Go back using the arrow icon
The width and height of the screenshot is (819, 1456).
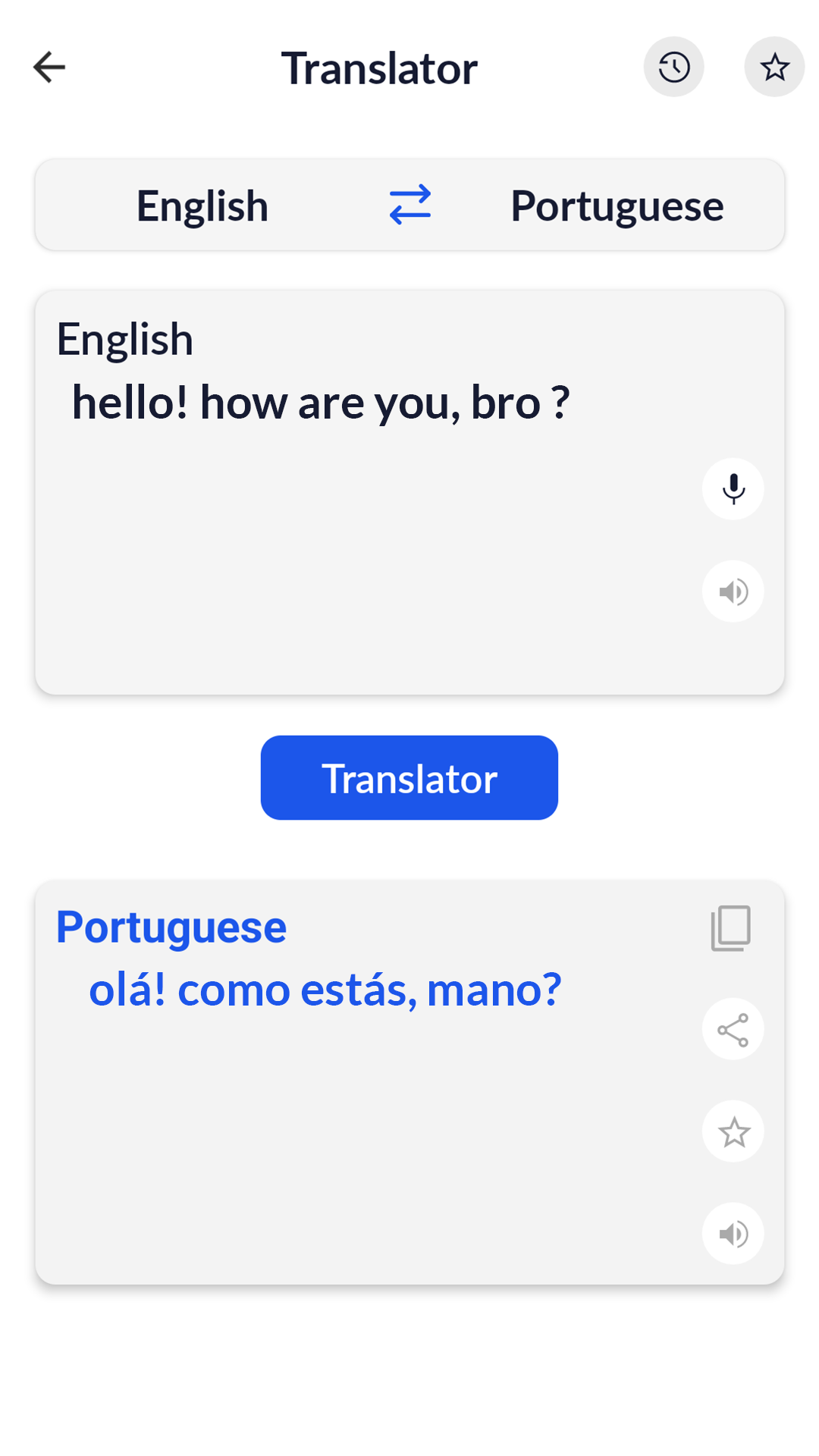coord(49,67)
